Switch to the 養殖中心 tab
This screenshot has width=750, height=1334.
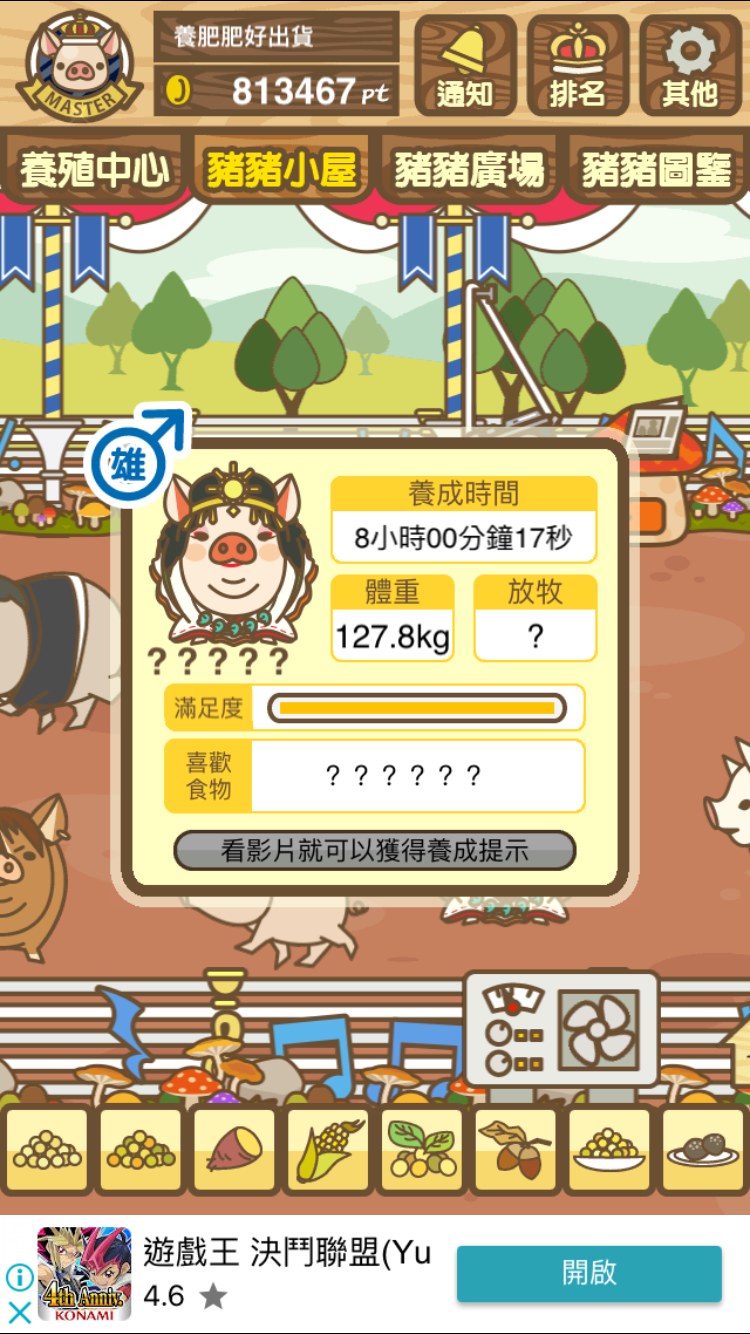(x=95, y=170)
